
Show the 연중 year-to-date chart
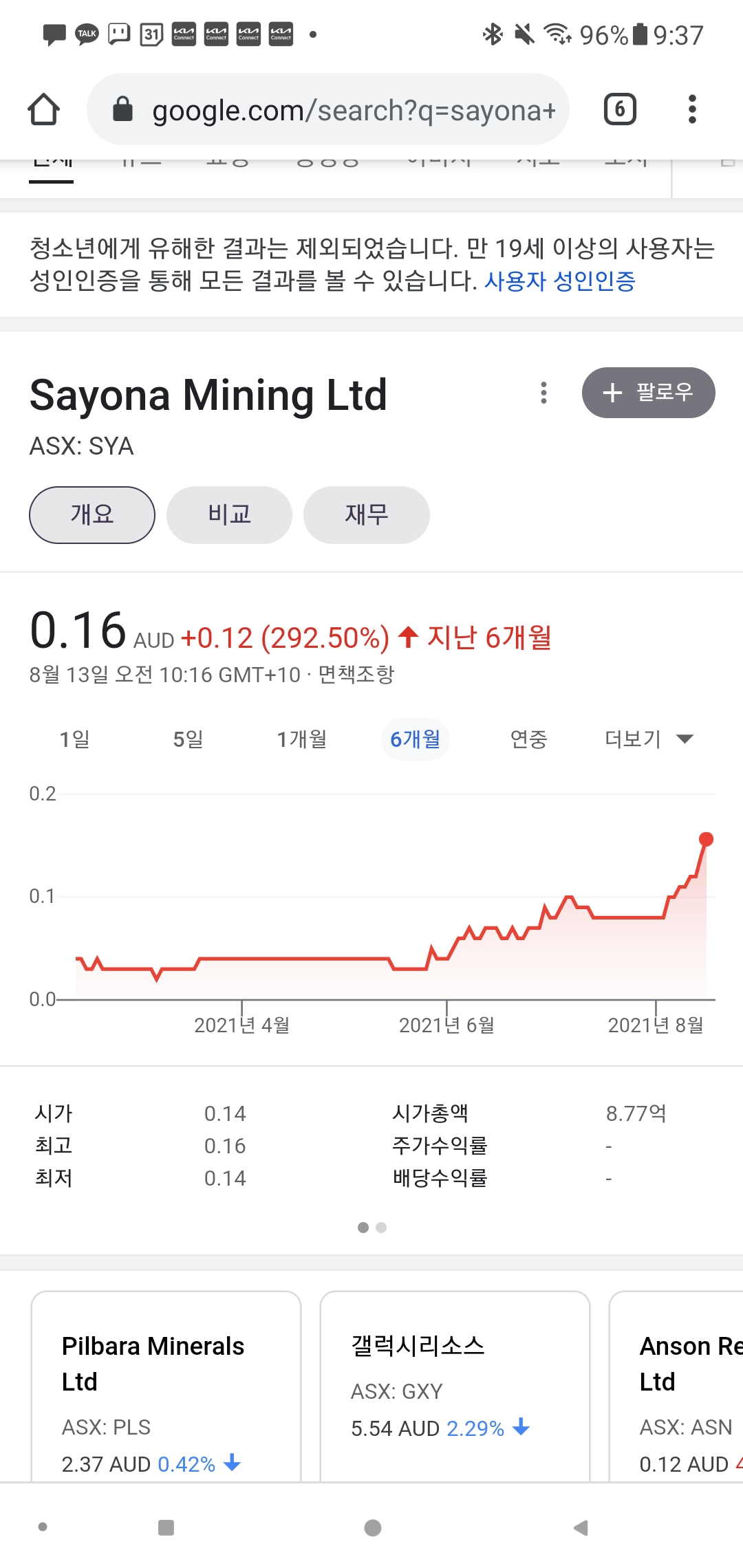(528, 739)
